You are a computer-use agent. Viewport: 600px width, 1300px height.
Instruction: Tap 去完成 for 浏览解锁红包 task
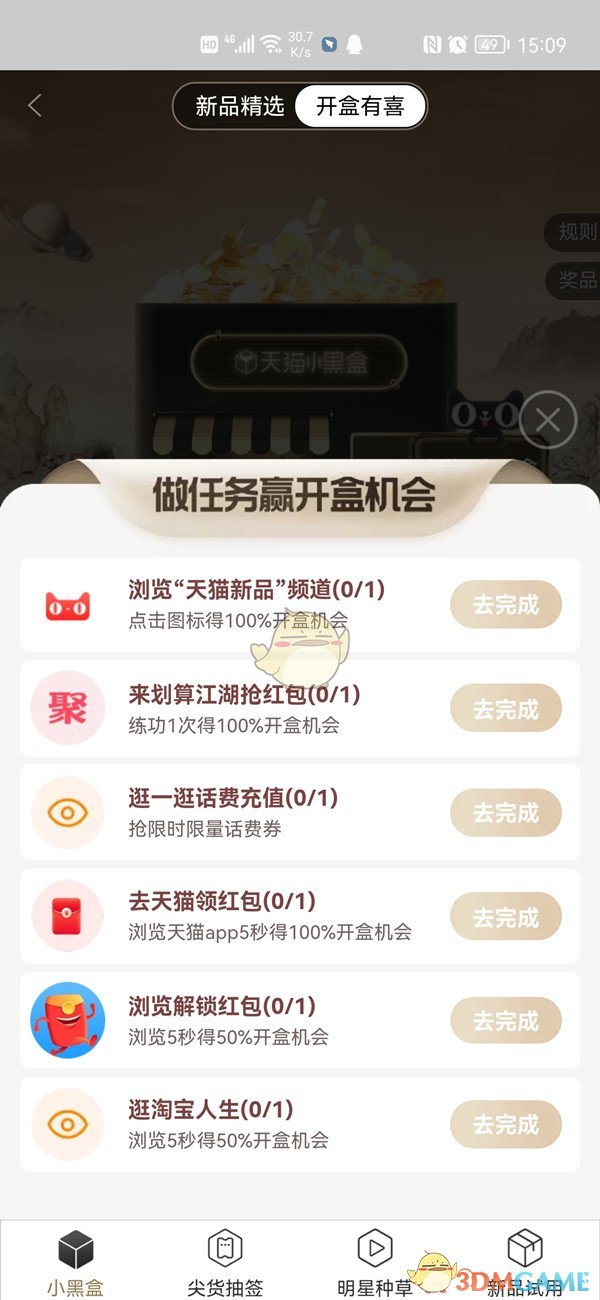pos(505,1021)
